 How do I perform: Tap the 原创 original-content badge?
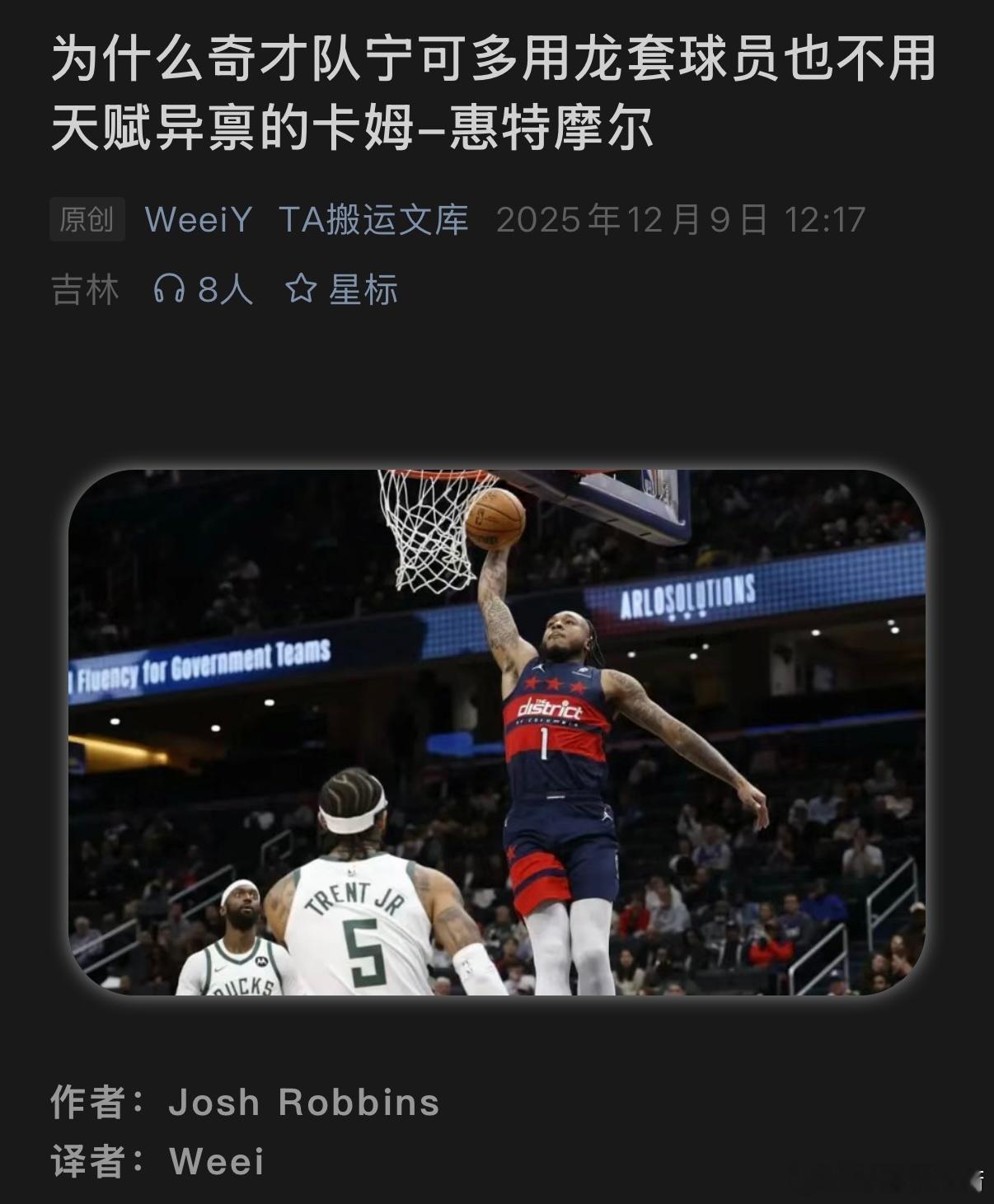87,219
